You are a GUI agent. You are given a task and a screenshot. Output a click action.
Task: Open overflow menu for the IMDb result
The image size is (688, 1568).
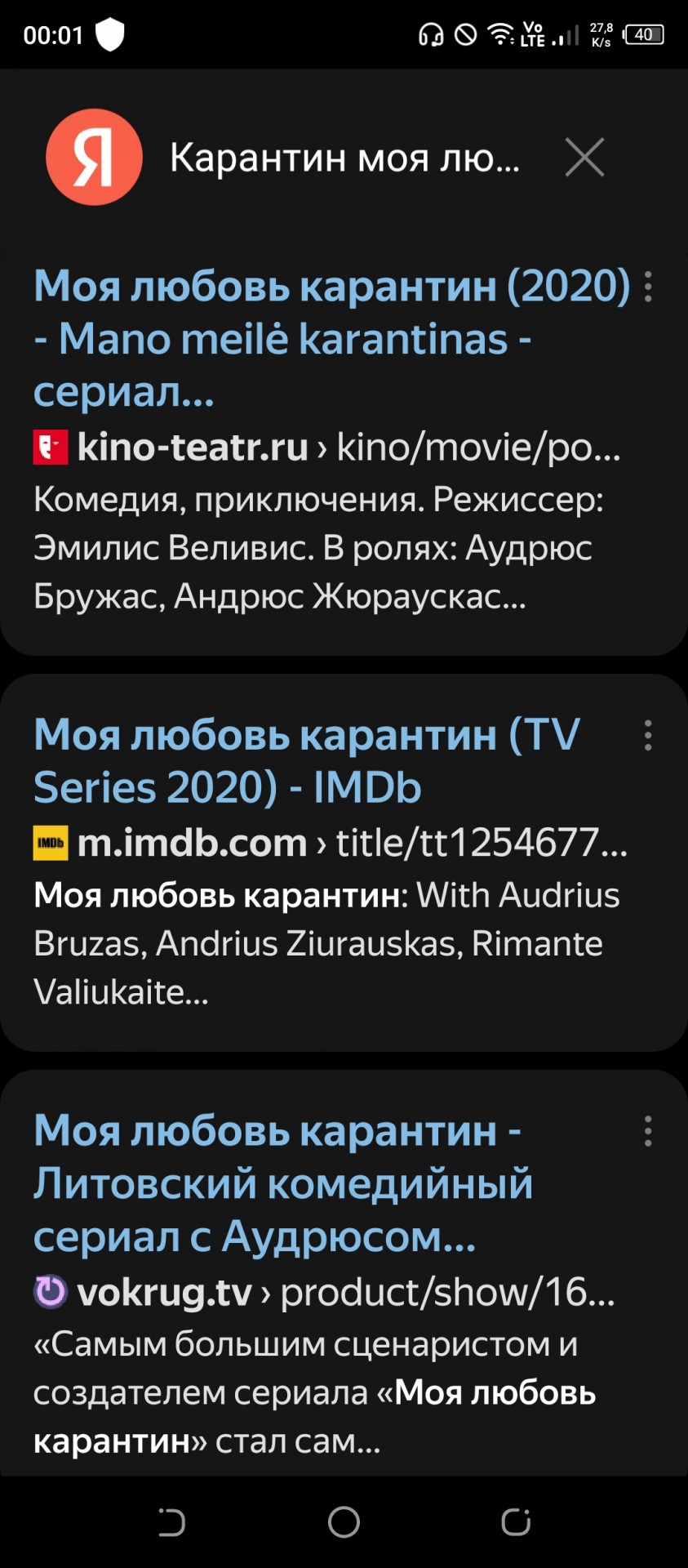pos(648,736)
